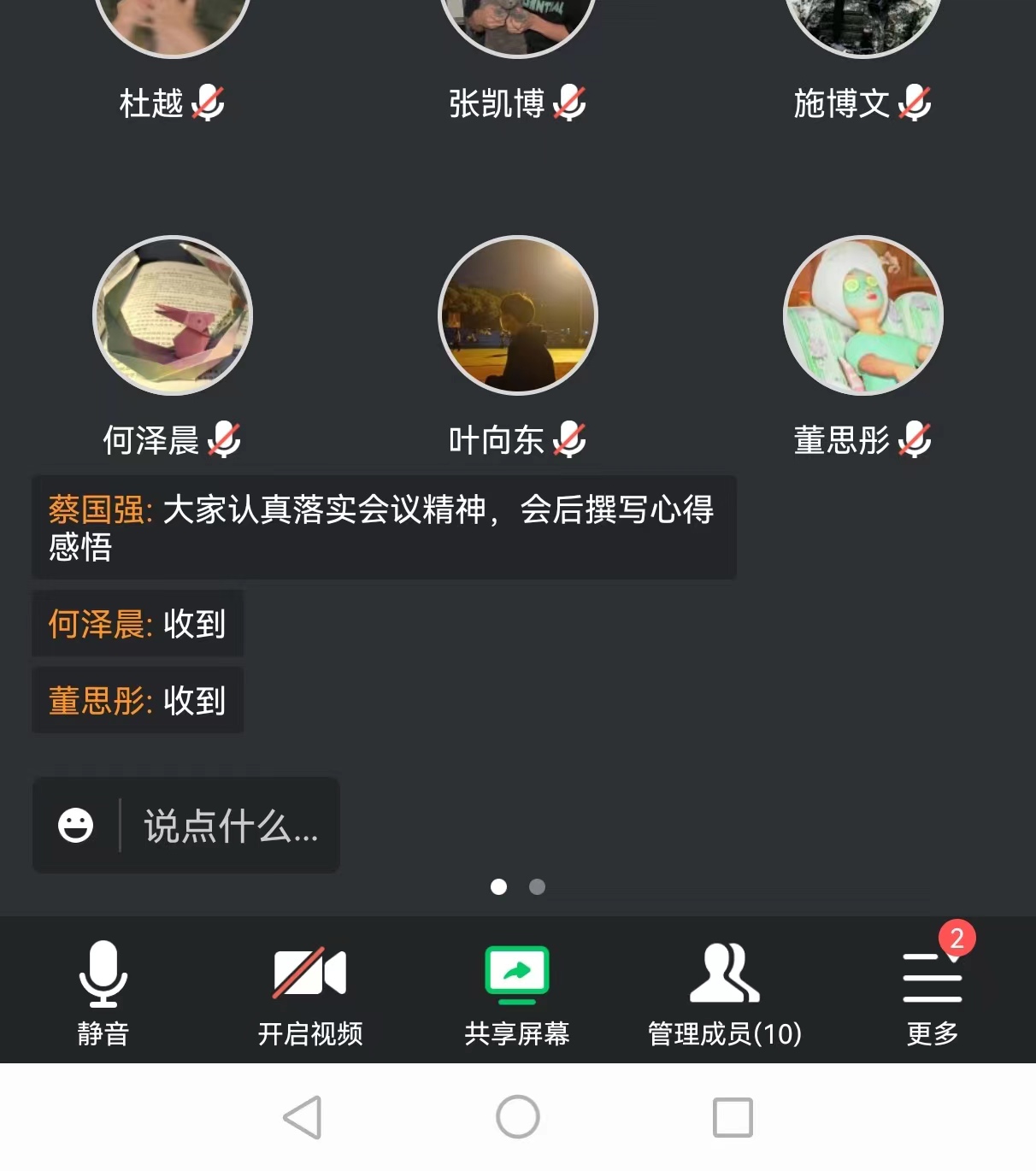Mute your microphone with 静音
This screenshot has width=1036, height=1171.
[103, 992]
